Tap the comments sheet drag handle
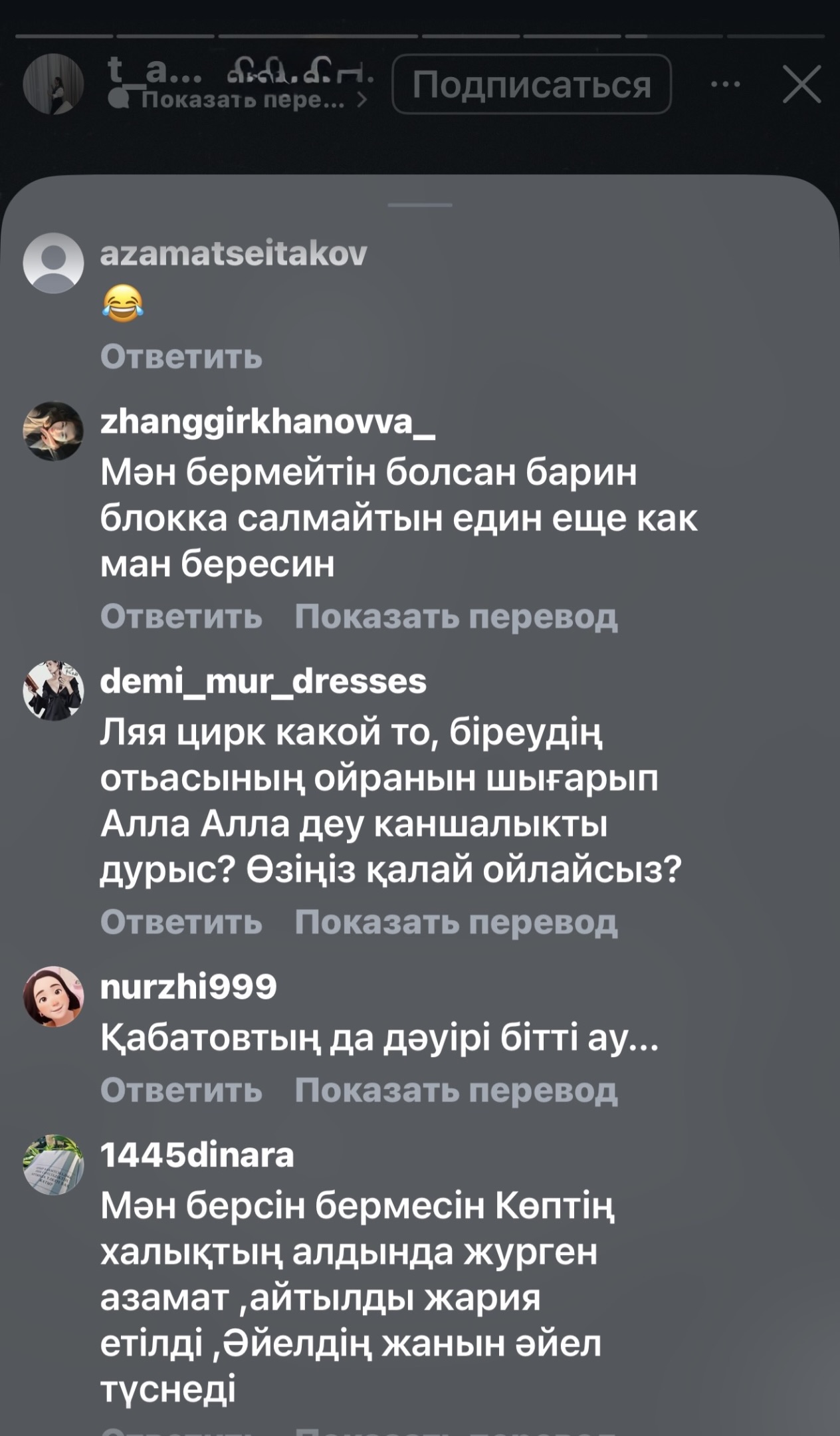Image resolution: width=840 pixels, height=1436 pixels. pyautogui.click(x=420, y=205)
